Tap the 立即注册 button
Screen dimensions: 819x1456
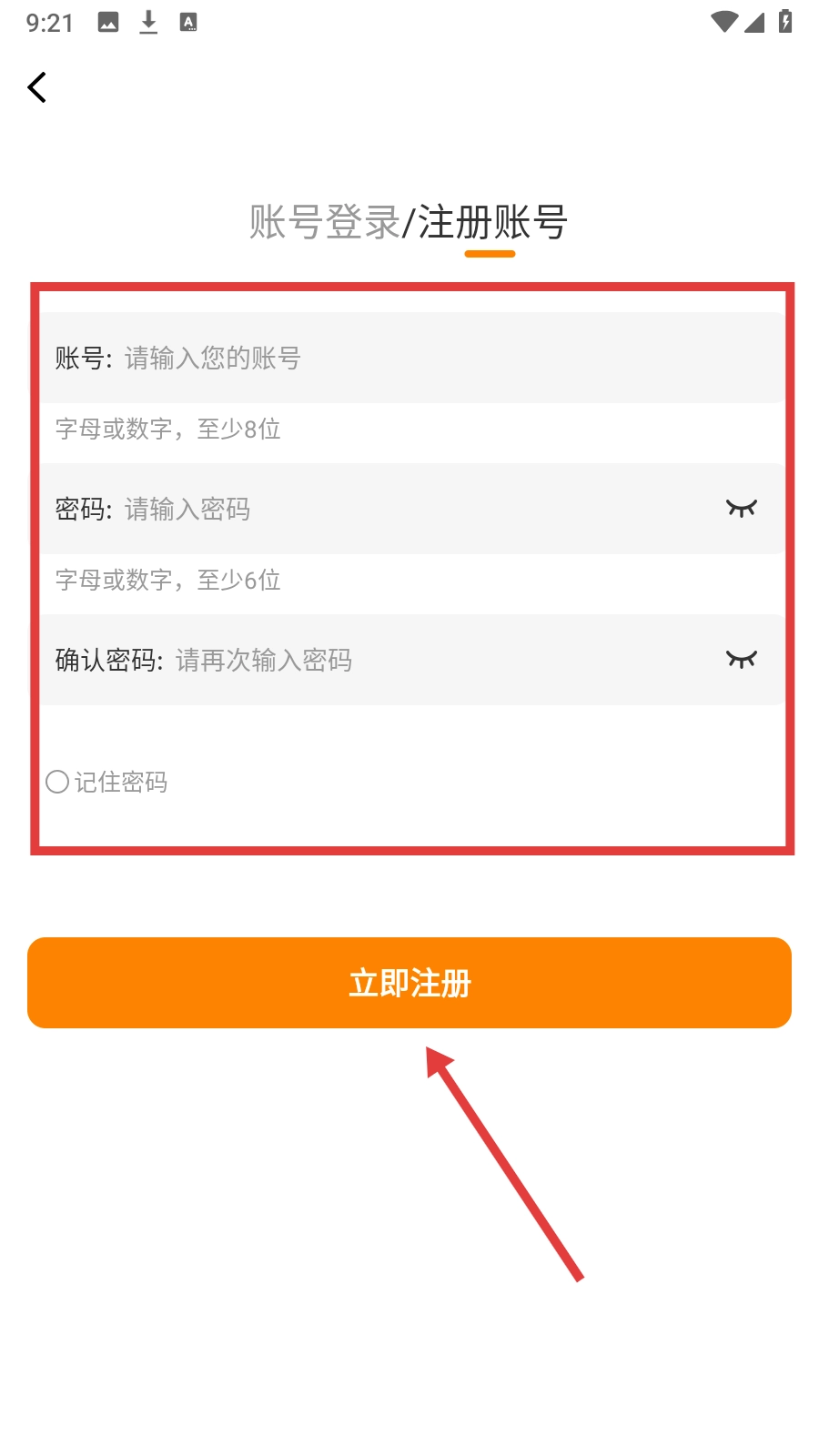[409, 983]
